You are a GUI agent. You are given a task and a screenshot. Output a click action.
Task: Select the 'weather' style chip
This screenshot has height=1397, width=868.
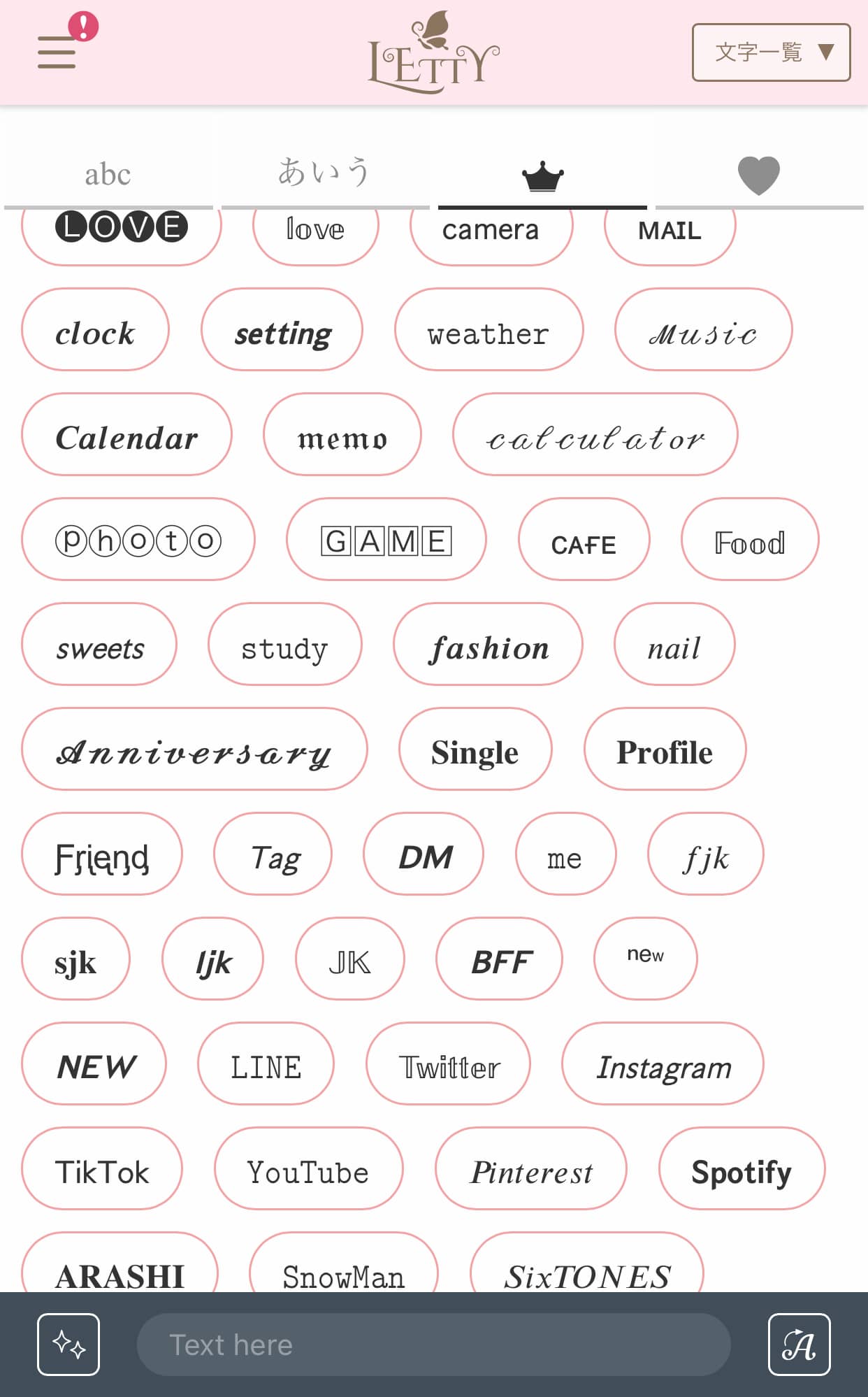(489, 330)
